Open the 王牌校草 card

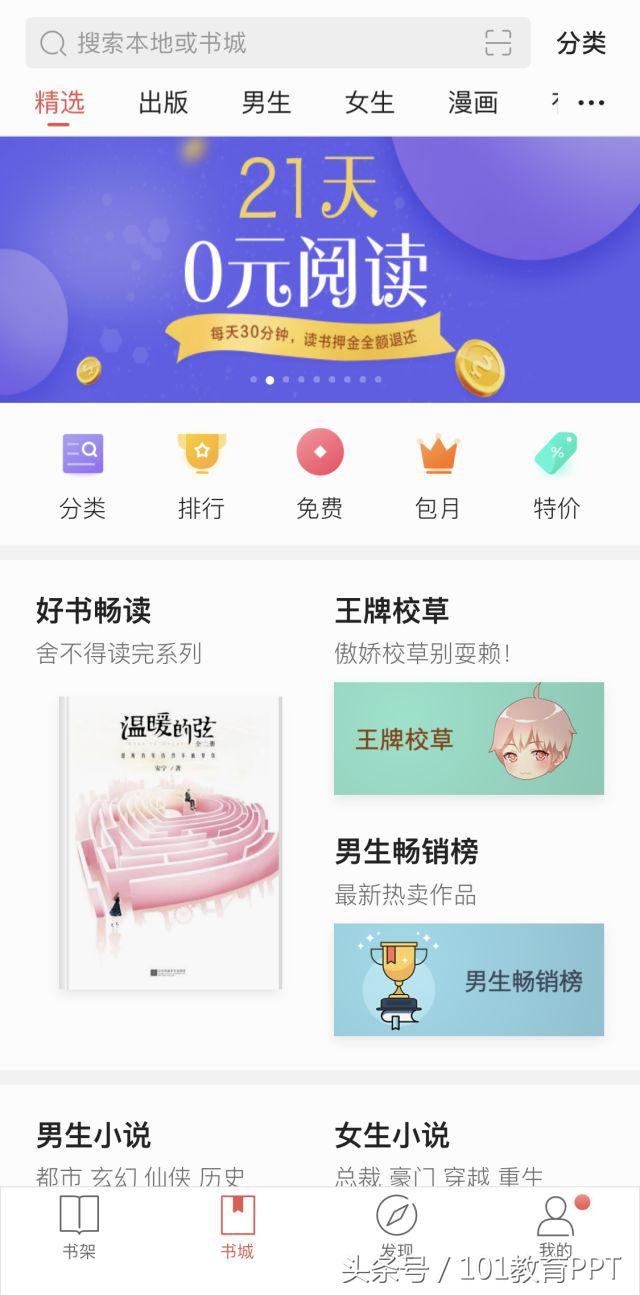pos(468,739)
